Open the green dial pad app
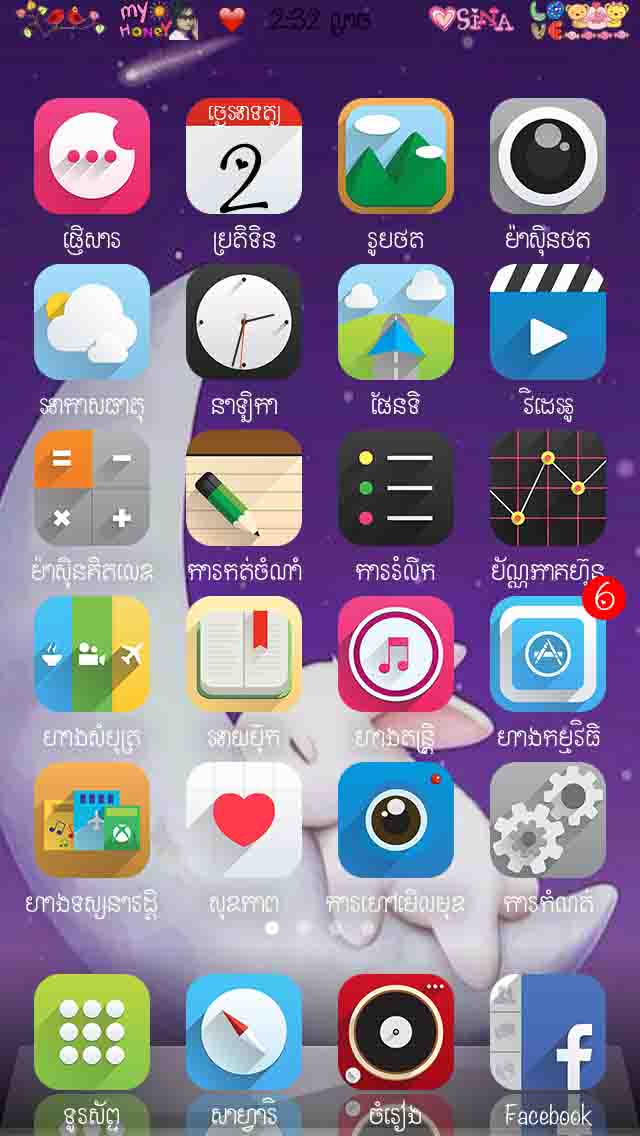The height and width of the screenshot is (1136, 640). pyautogui.click(x=92, y=1032)
